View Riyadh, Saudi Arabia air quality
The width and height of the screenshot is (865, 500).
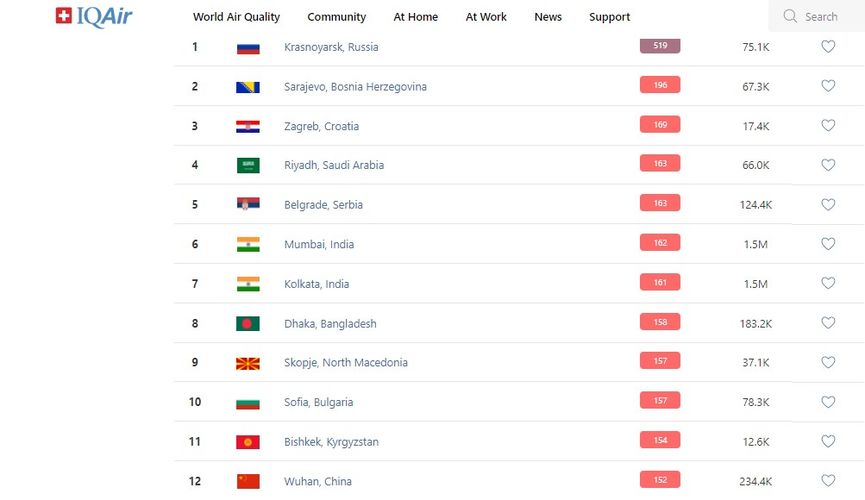[333, 165]
